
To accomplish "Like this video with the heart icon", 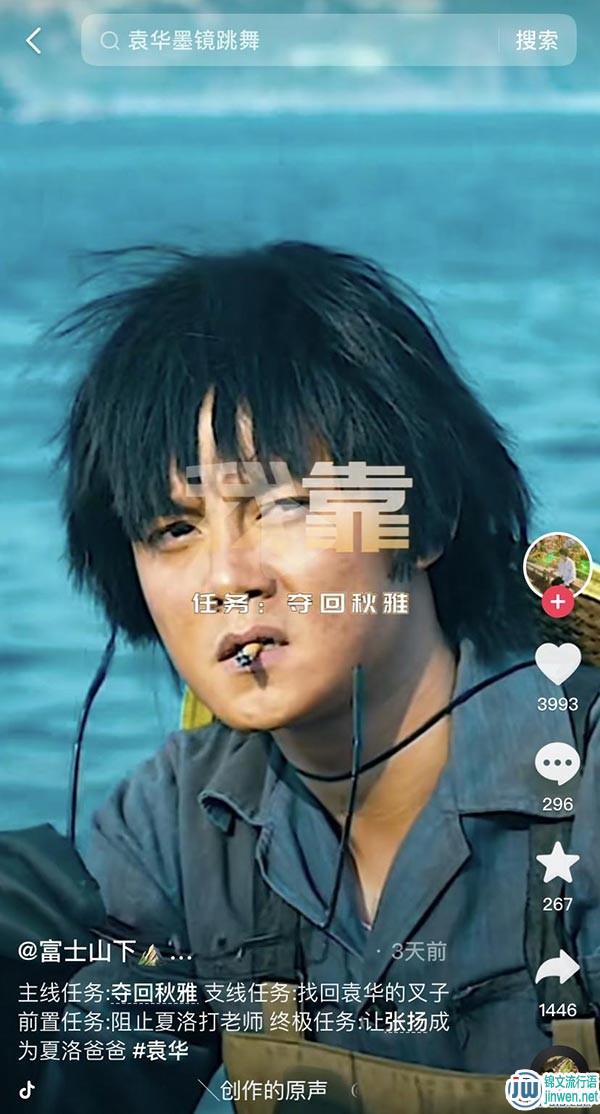I will 557,664.
